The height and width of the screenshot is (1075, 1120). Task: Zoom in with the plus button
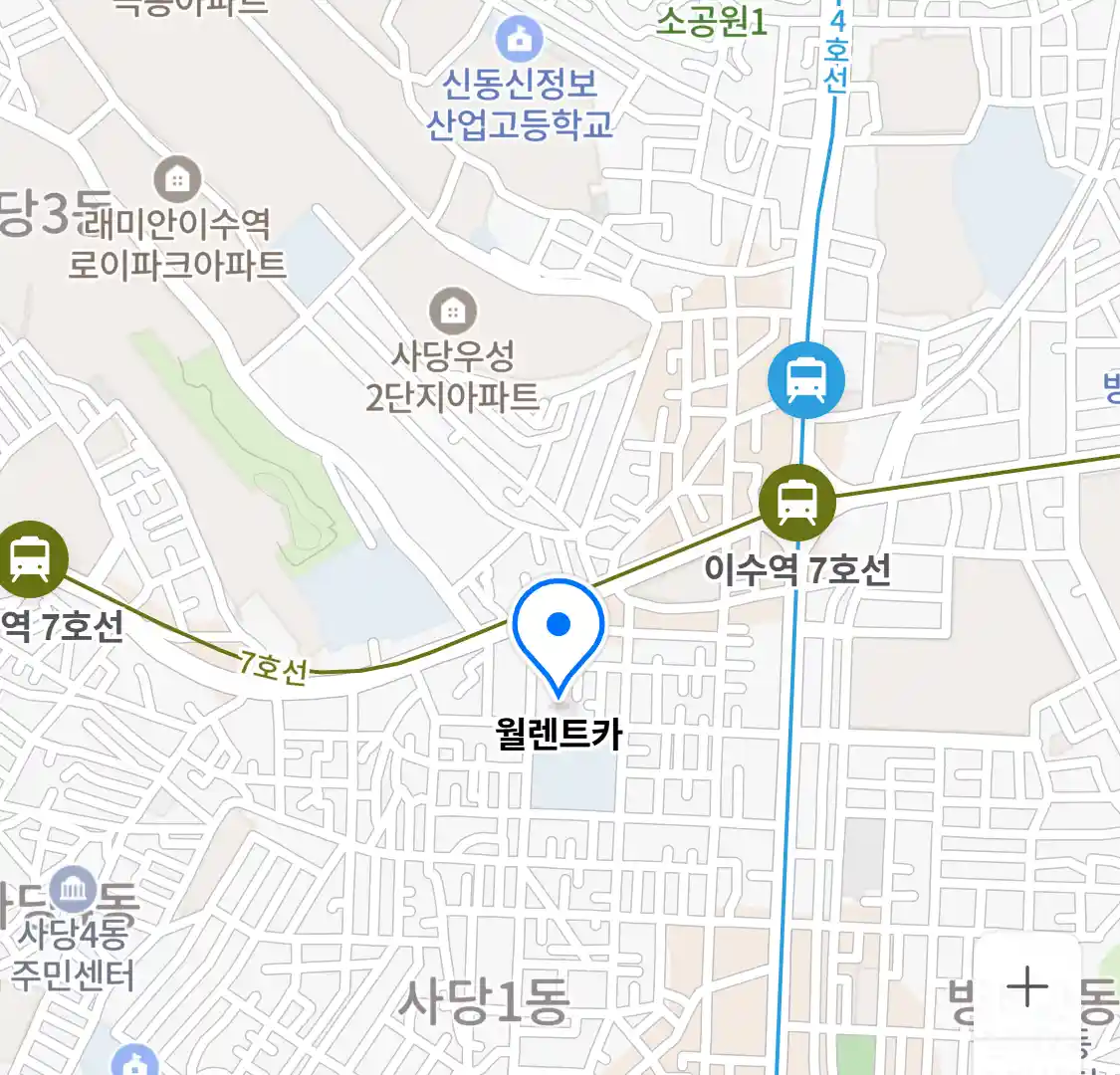click(x=1026, y=986)
